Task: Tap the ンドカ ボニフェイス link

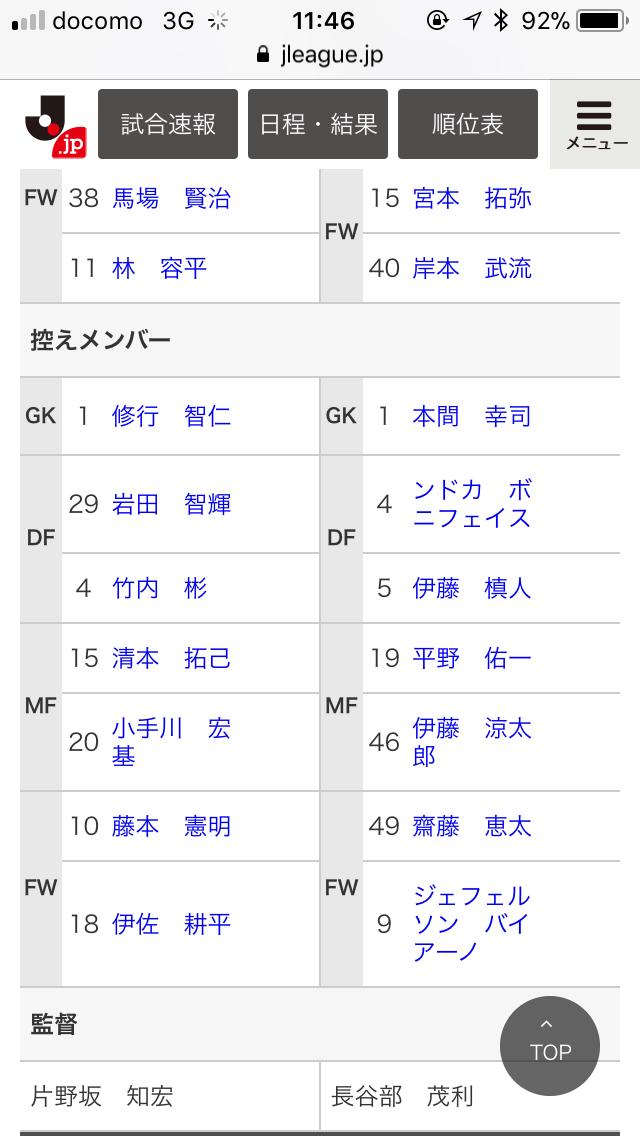Action: [x=472, y=504]
